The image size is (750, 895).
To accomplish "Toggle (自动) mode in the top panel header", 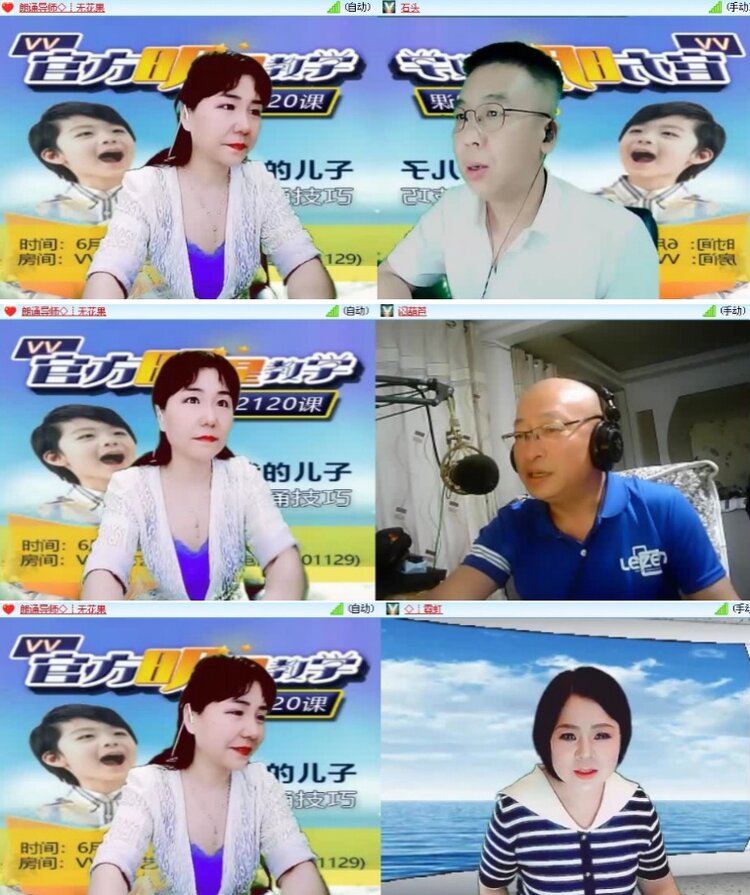I will (x=357, y=9).
